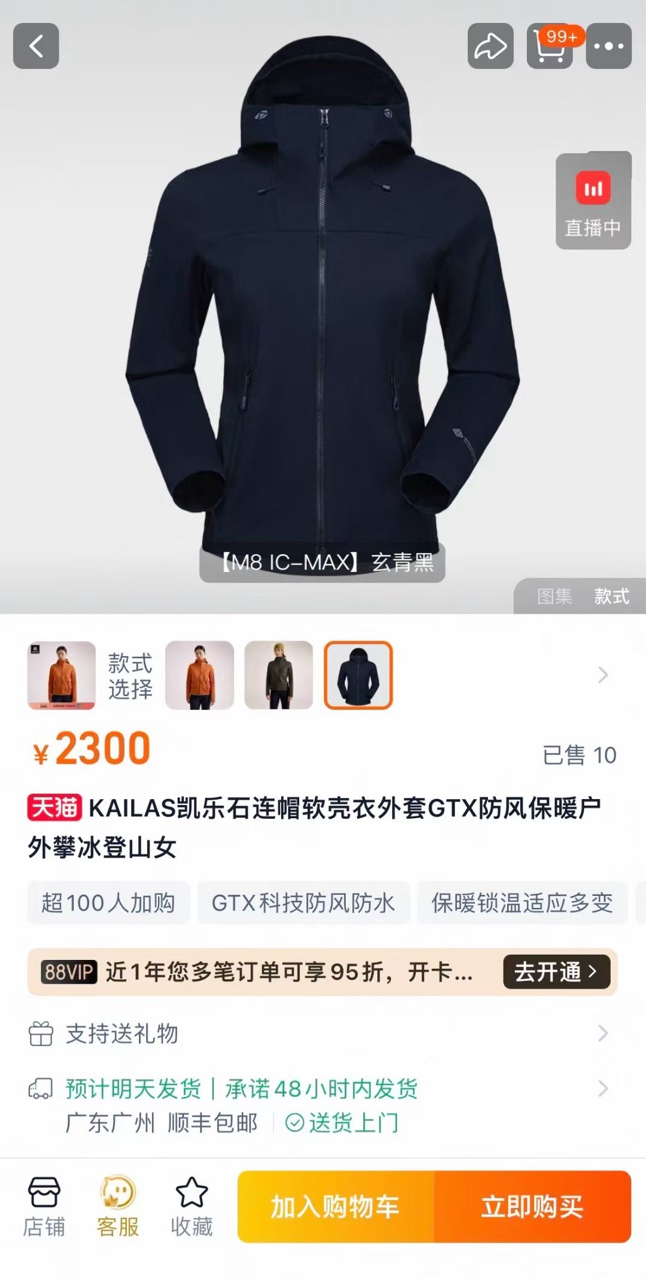The width and height of the screenshot is (646, 1280).
Task: Switch to the 款式 tab
Action: pos(612,596)
